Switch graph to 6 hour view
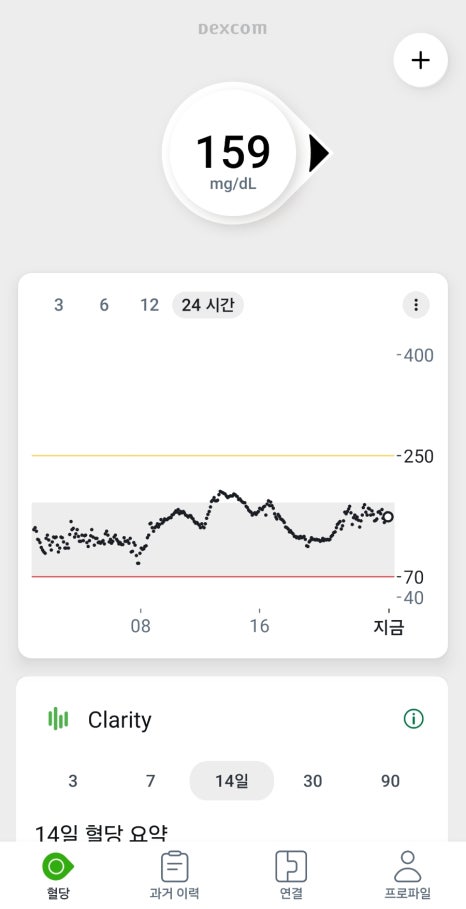 click(104, 305)
